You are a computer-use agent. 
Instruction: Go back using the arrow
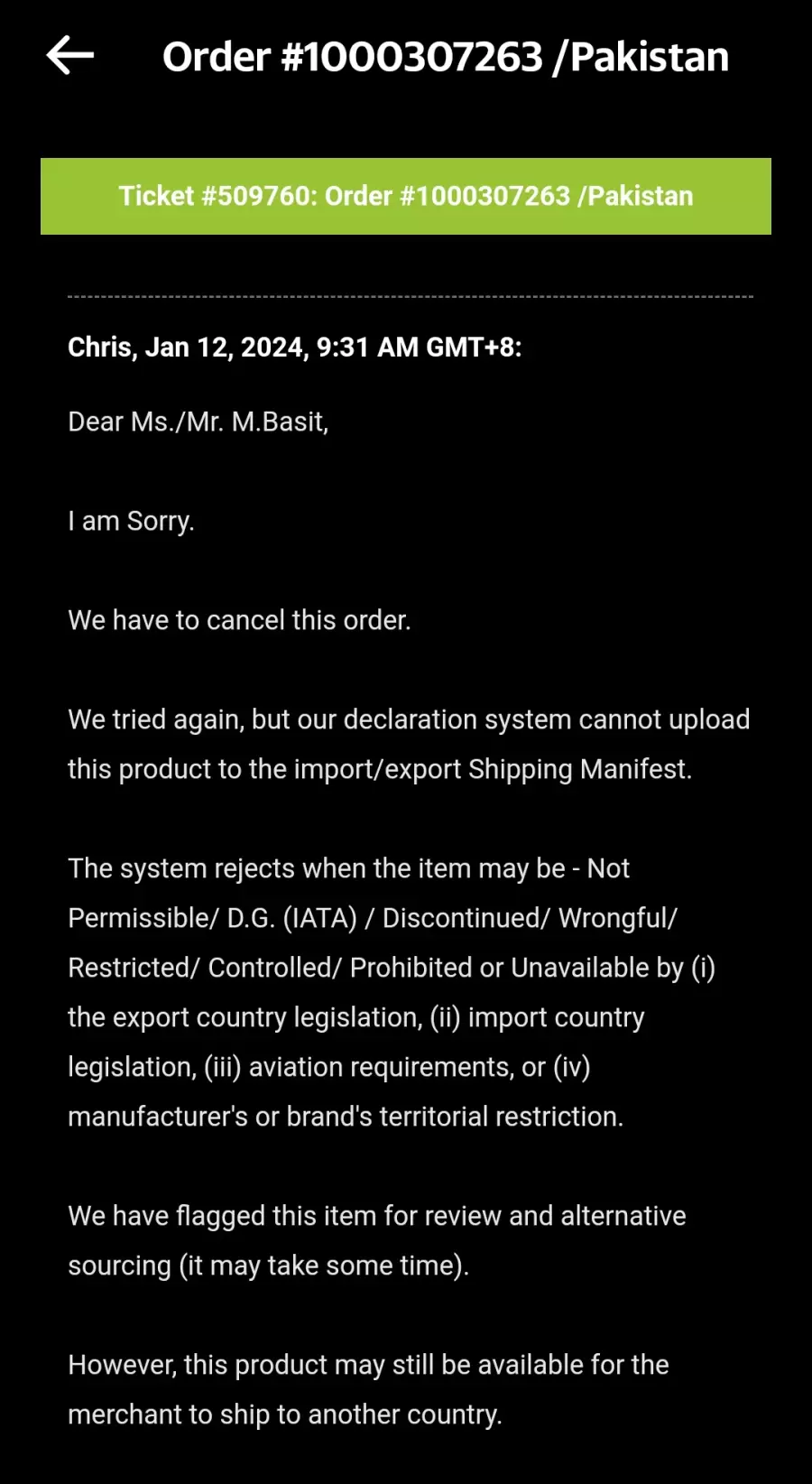click(70, 56)
